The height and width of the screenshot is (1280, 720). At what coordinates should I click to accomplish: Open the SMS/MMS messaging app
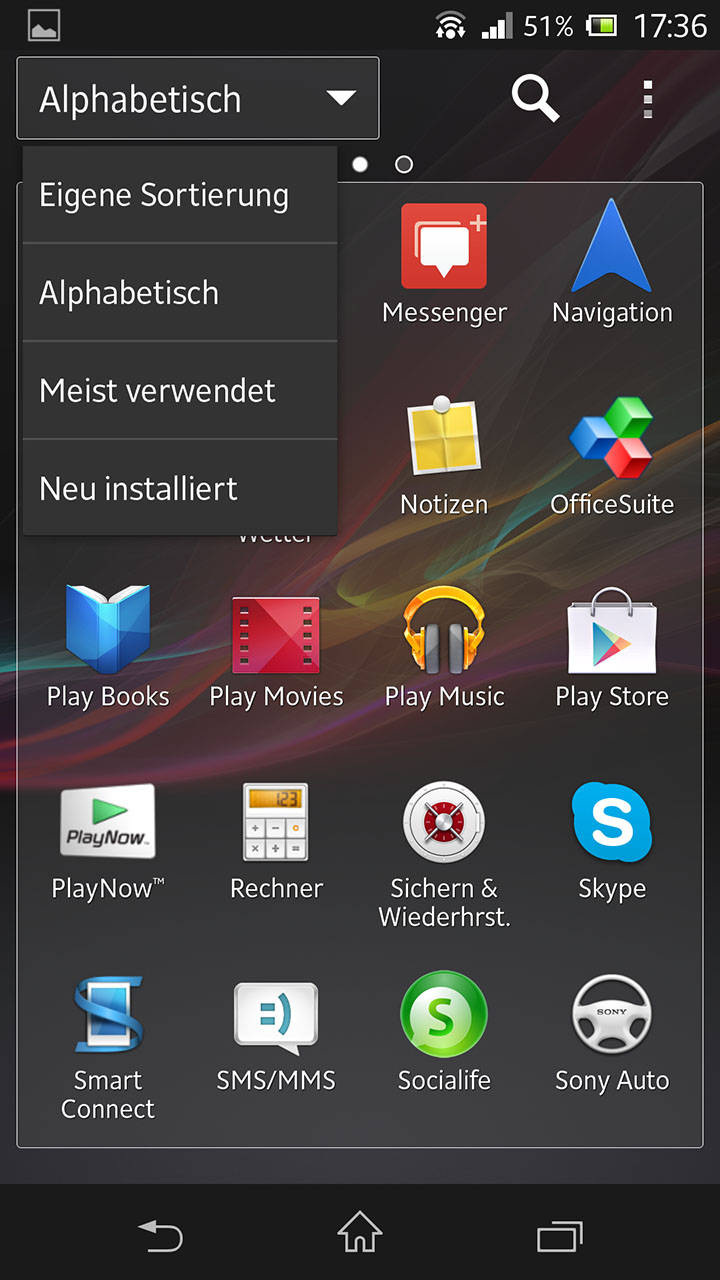pos(276,1032)
